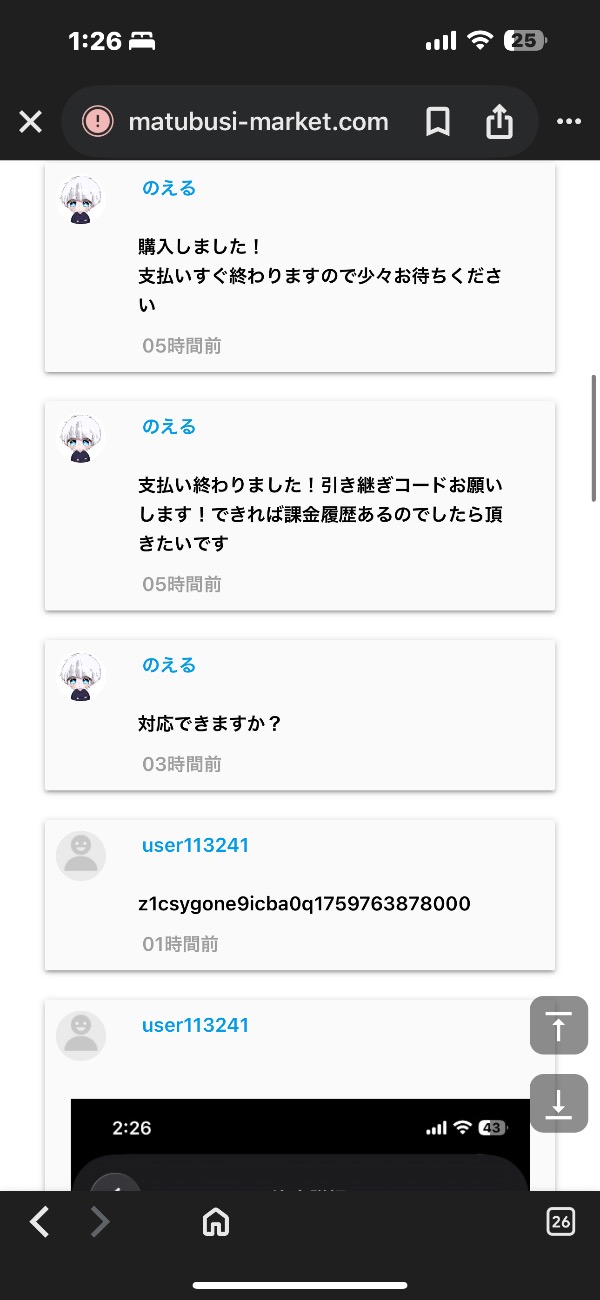Share this page
600x1300 pixels.
[x=499, y=122]
